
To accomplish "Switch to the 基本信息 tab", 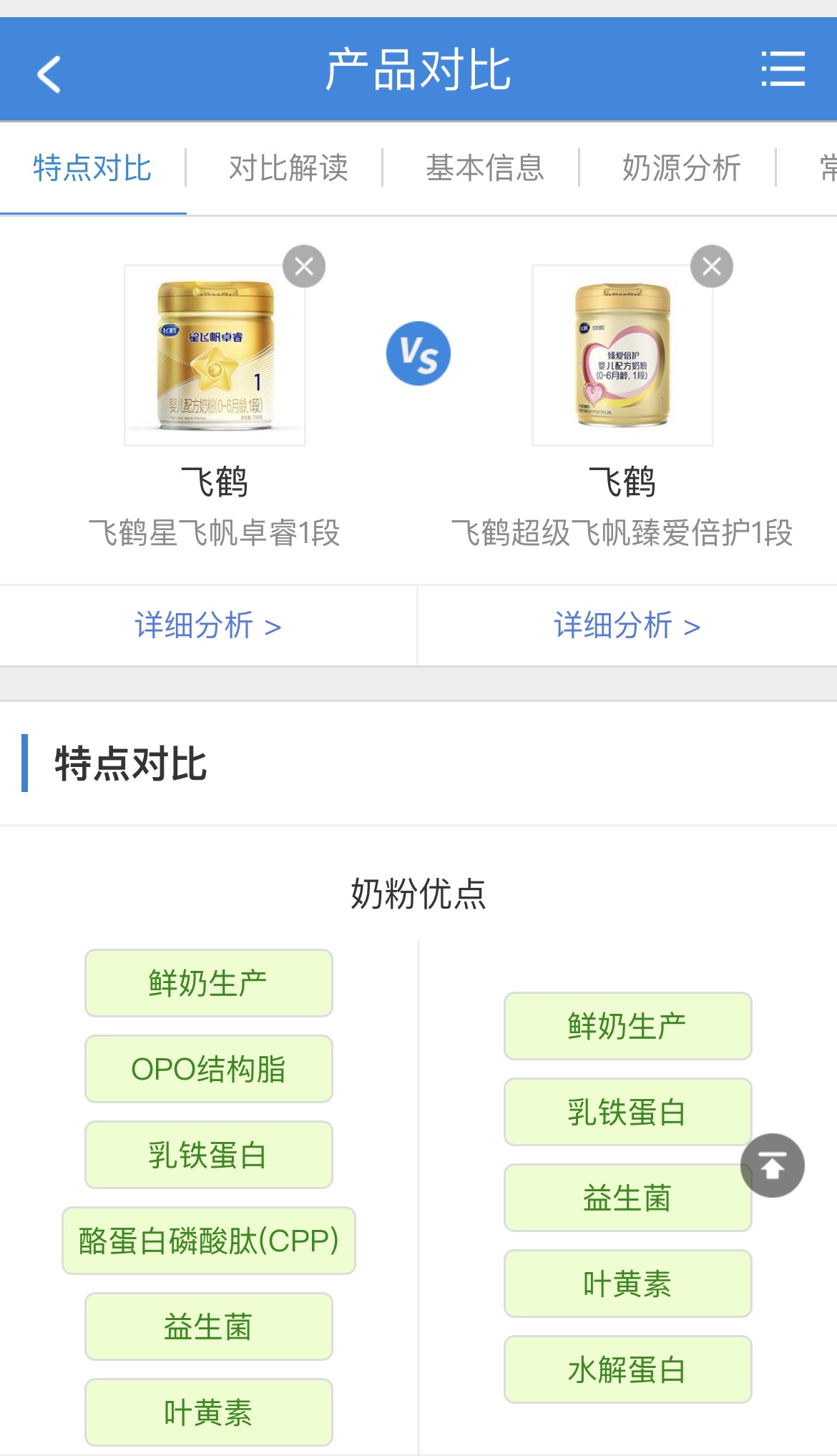I will click(x=485, y=168).
